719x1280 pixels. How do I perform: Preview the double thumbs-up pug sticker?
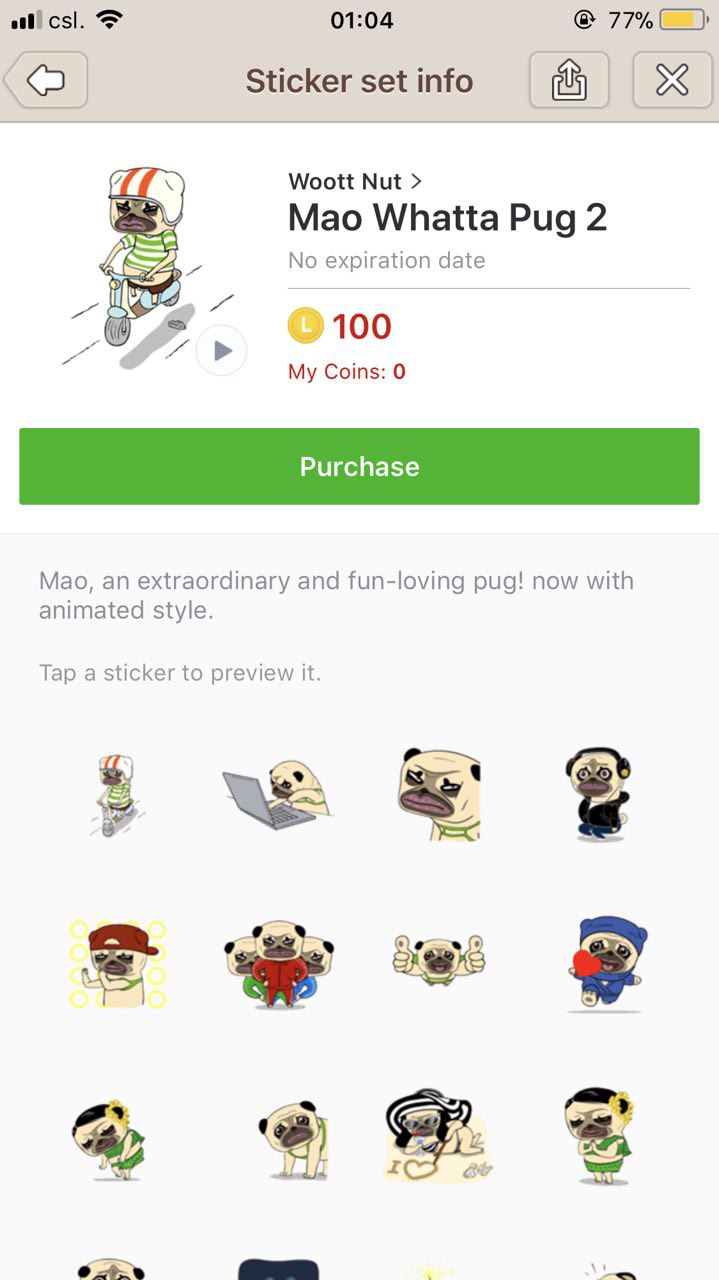click(x=438, y=962)
